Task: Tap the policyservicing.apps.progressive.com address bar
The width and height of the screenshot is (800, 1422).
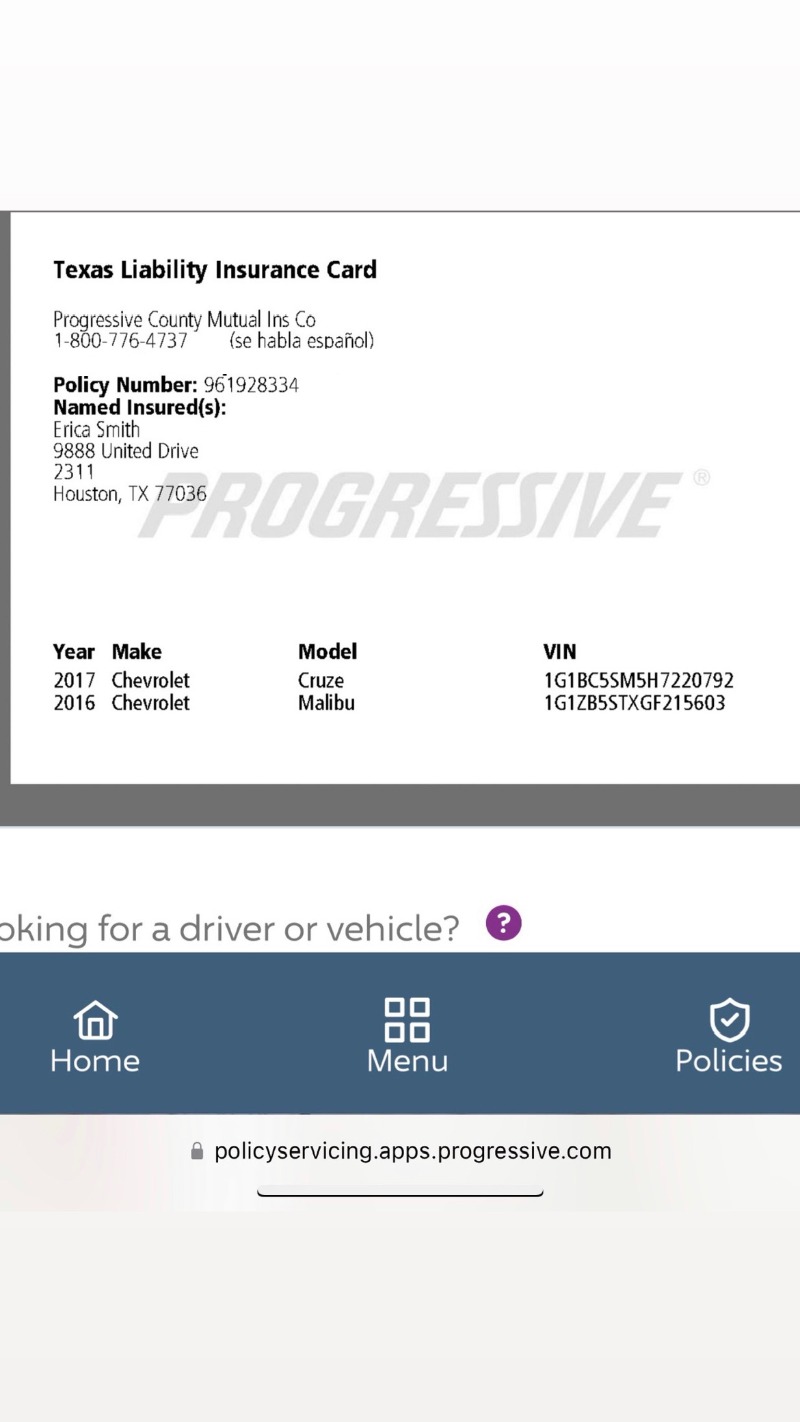Action: [x=400, y=1151]
